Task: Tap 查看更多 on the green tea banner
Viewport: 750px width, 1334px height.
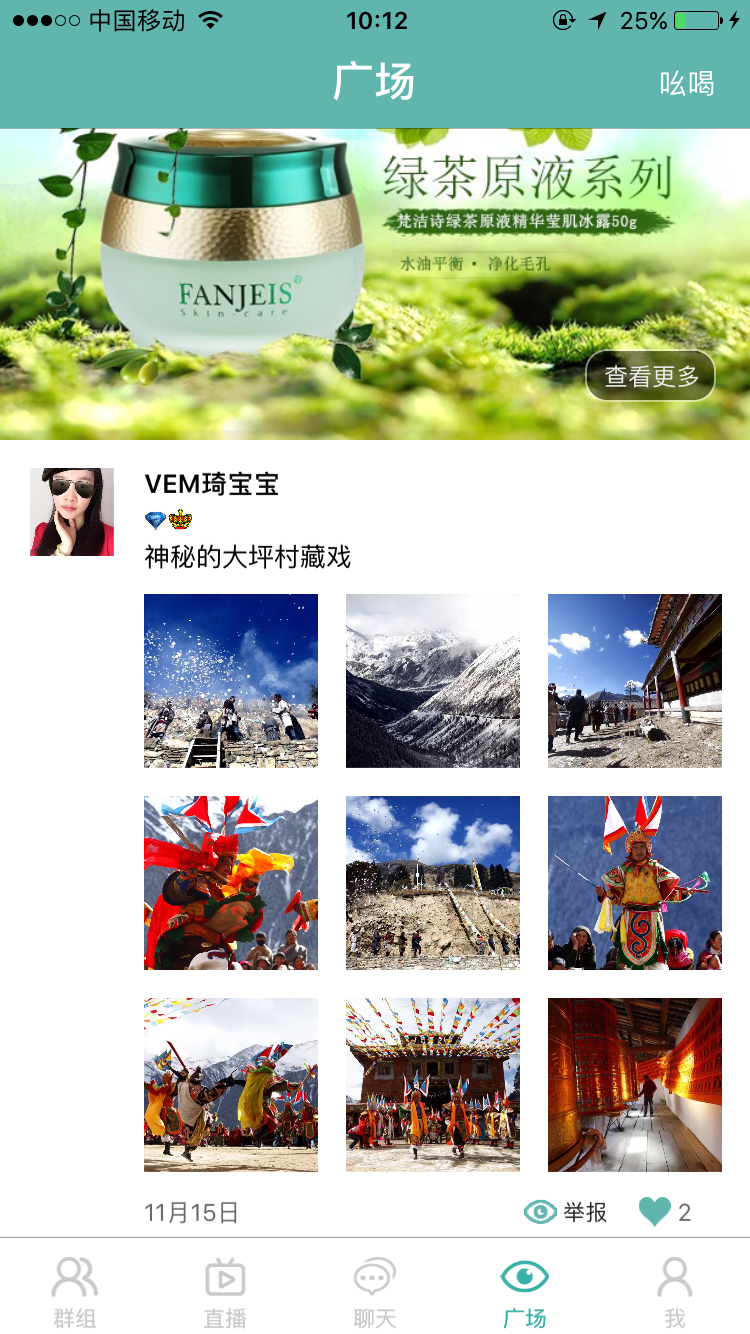Action: (650, 376)
